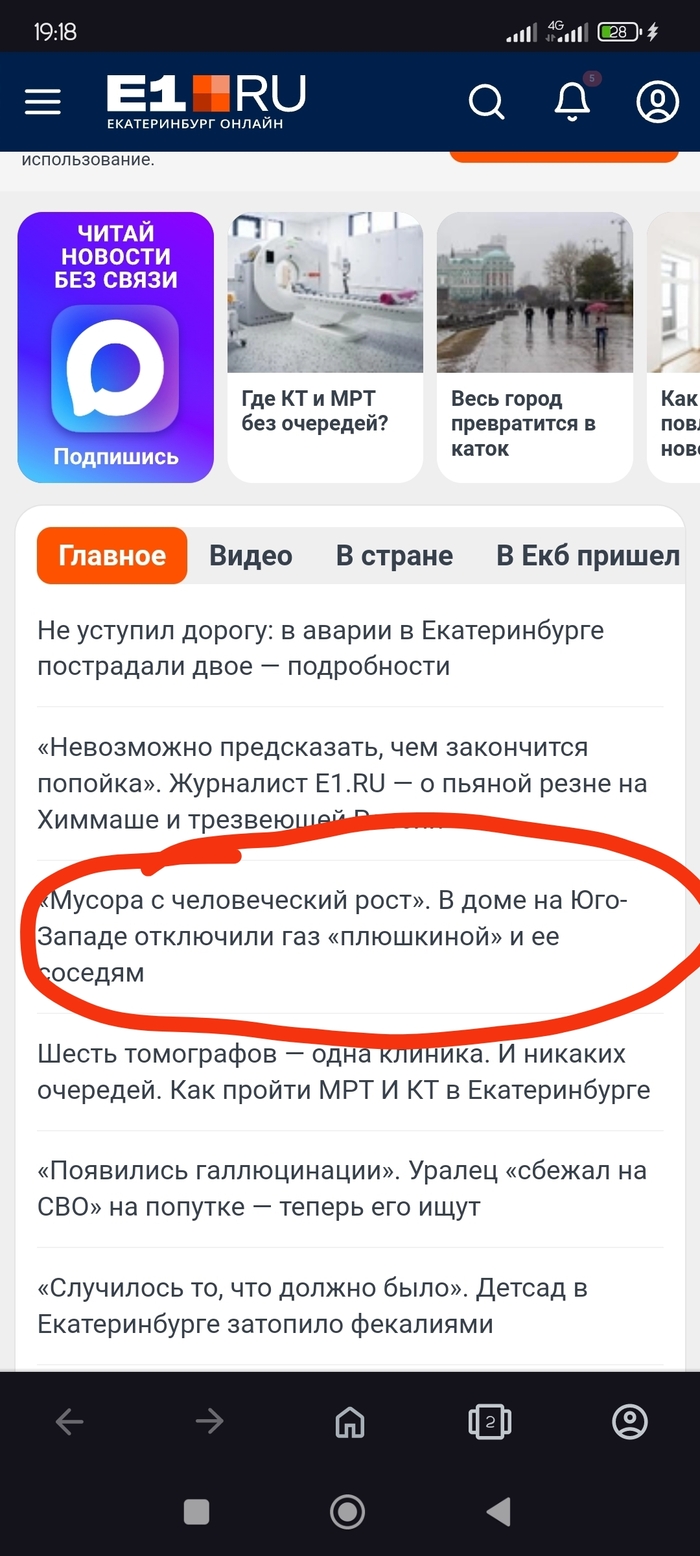Open the «Где КТ и МРТ без очередей?» card
Viewport: 700px width, 1556px height.
[324, 347]
